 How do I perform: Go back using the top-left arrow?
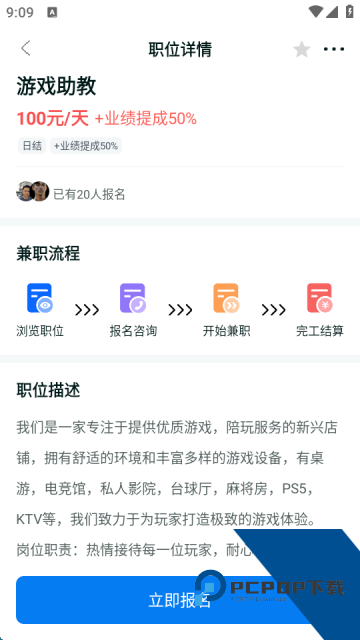coord(26,49)
